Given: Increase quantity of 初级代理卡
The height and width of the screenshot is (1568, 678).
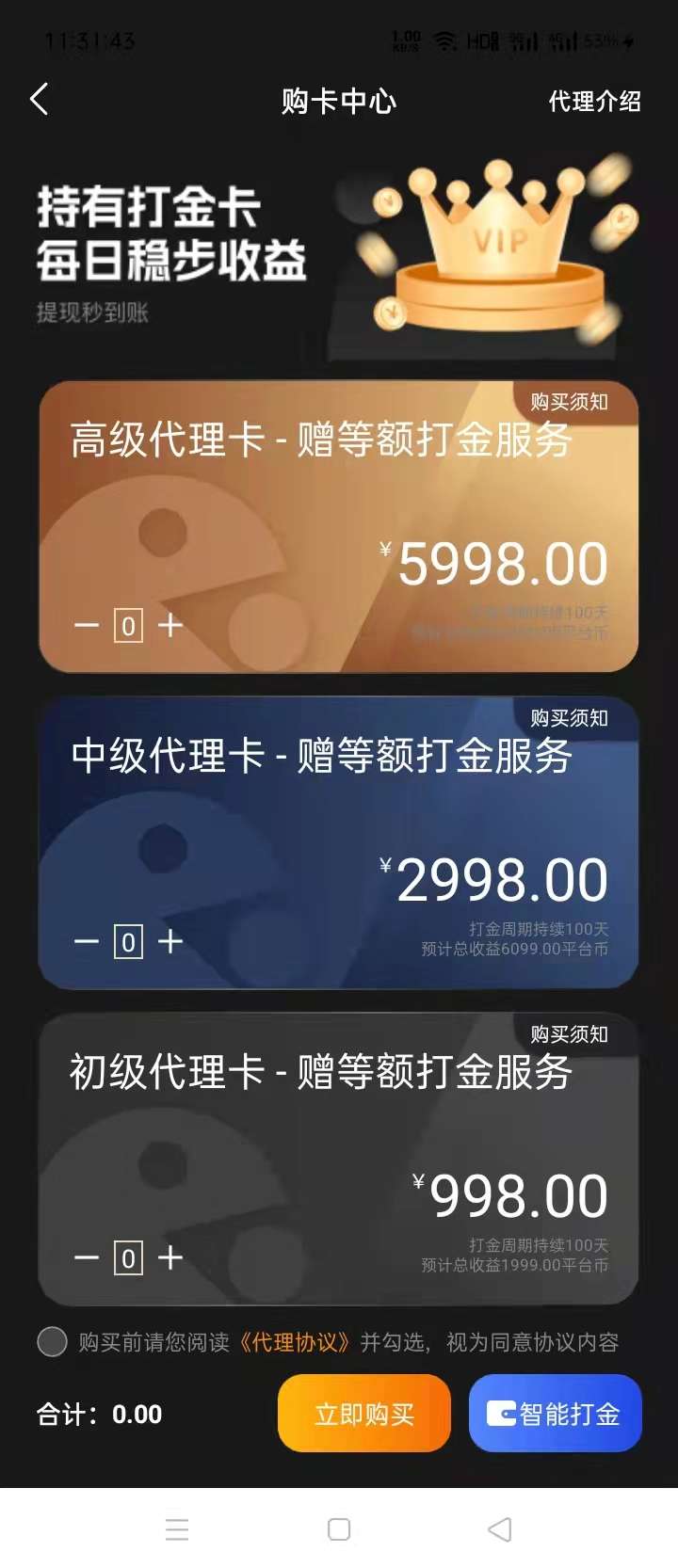Looking at the screenshot, I should pos(170,1257).
